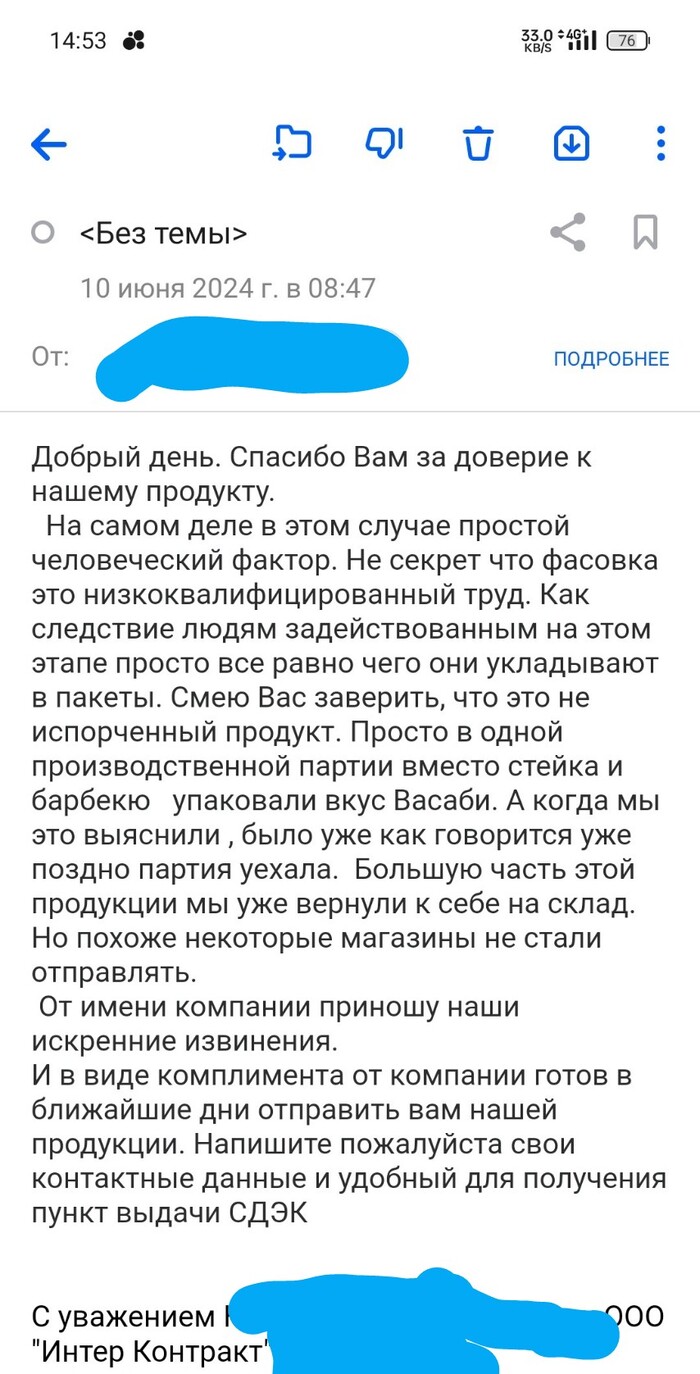Move this email to a folder

(x=292, y=144)
